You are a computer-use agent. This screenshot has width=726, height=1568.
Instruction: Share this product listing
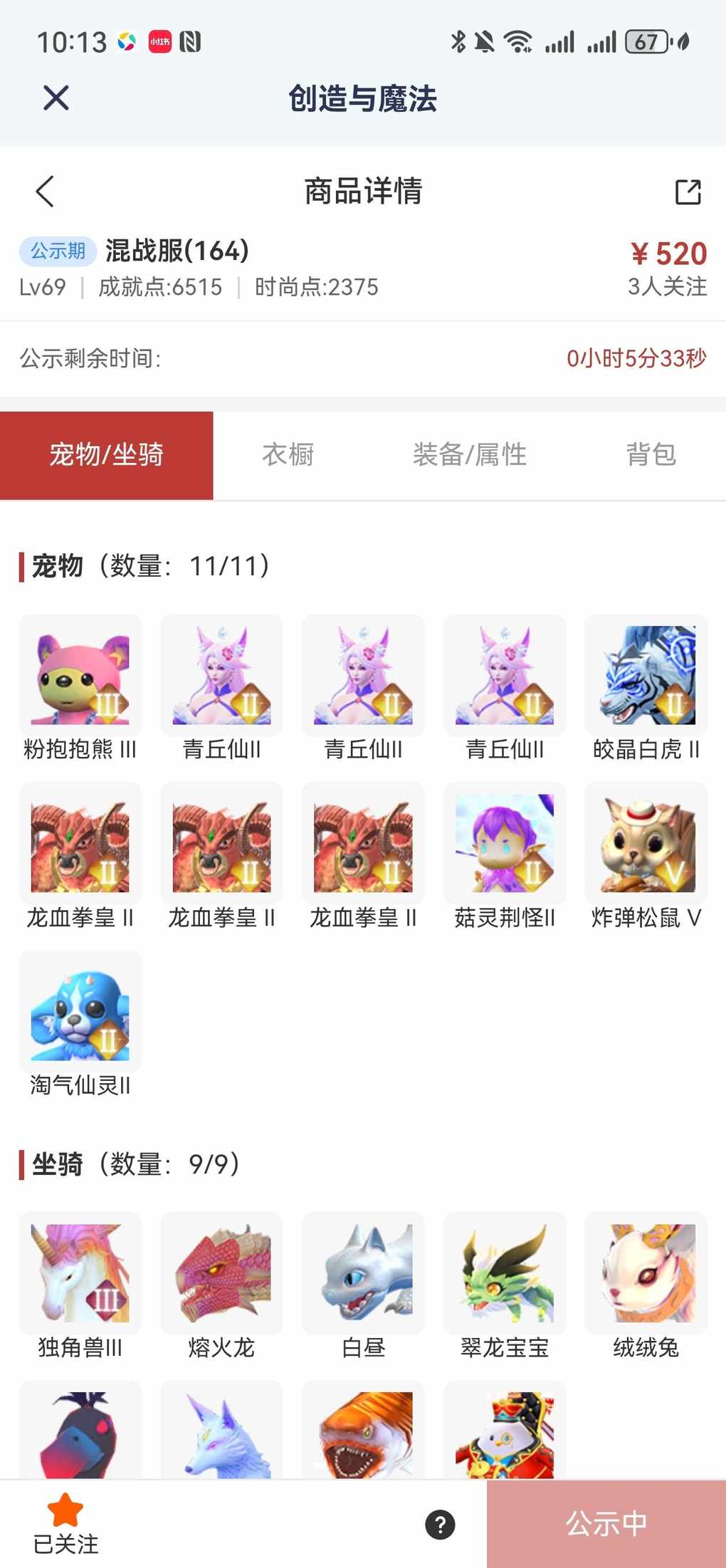tap(688, 192)
